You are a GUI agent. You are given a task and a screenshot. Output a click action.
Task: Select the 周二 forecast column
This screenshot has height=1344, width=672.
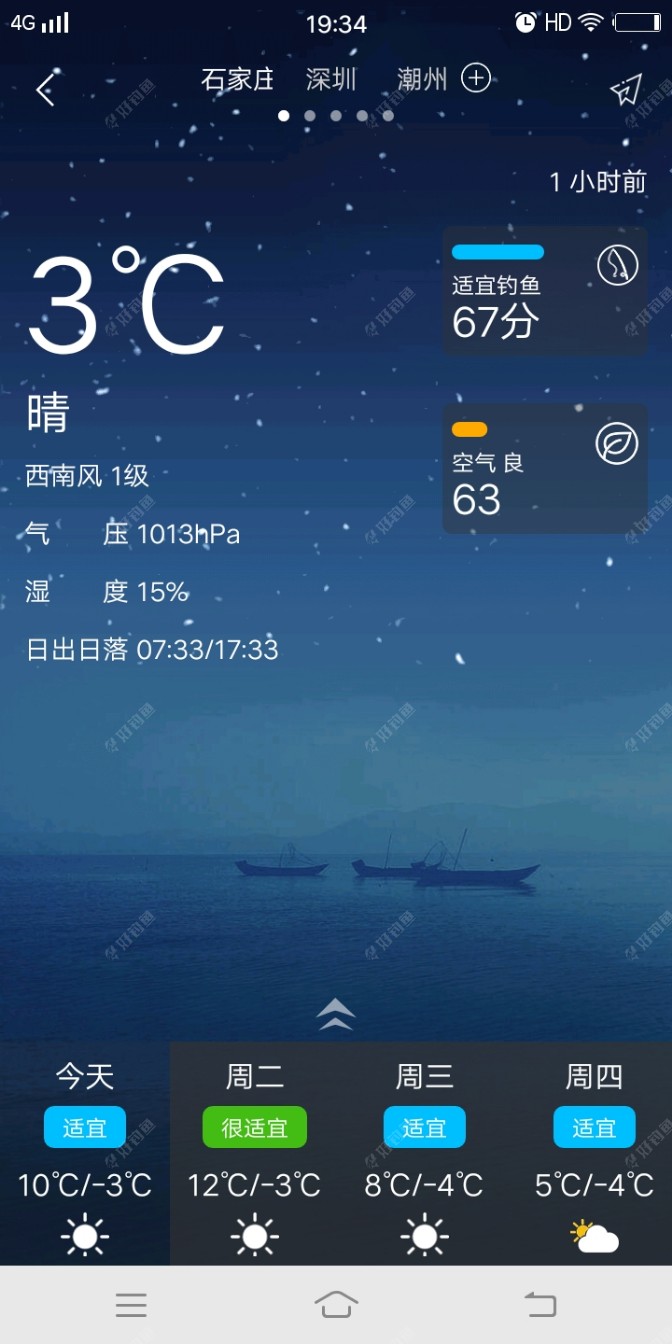tap(255, 1154)
